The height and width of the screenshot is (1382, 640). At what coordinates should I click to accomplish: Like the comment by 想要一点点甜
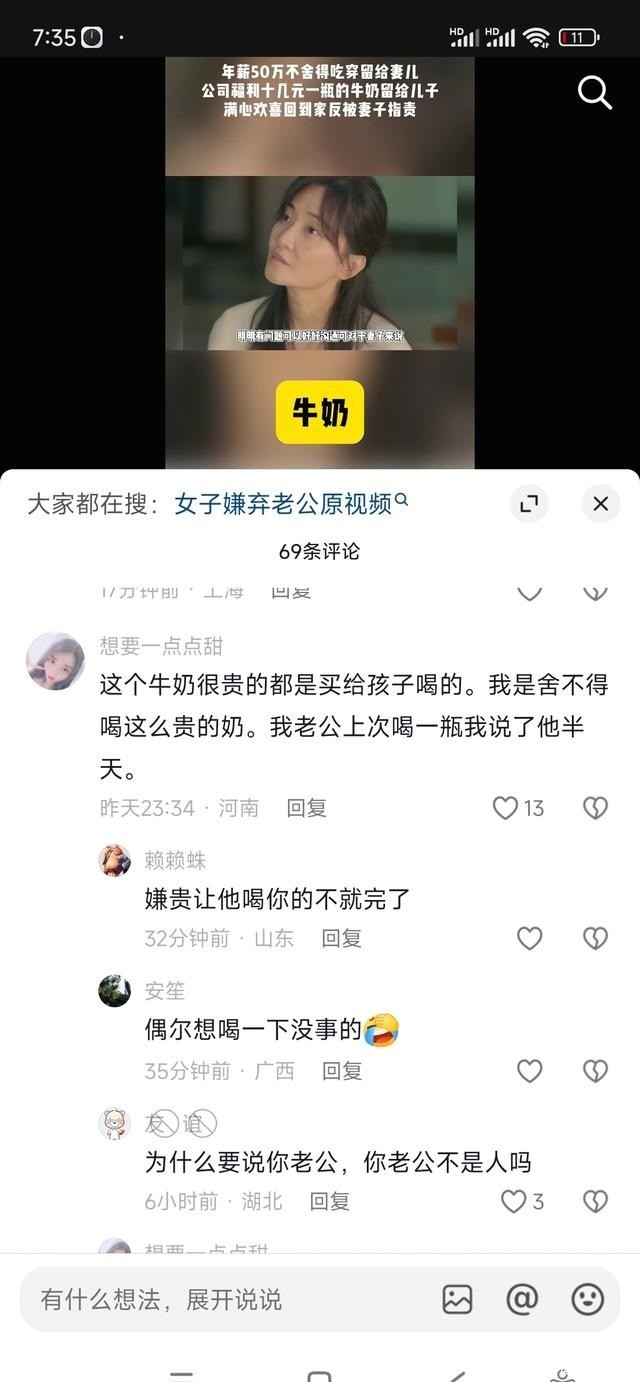point(506,808)
